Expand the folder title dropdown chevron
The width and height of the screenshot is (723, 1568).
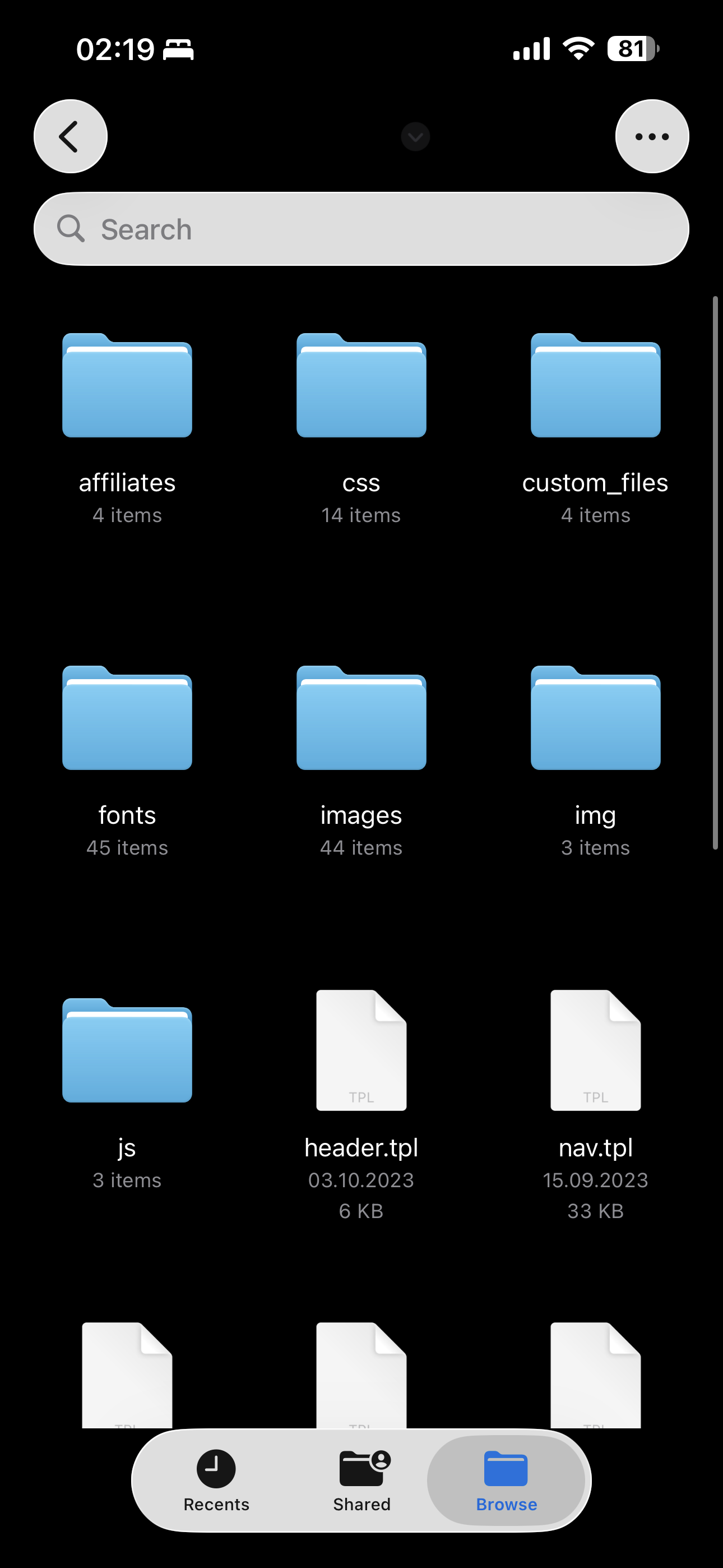coord(416,136)
